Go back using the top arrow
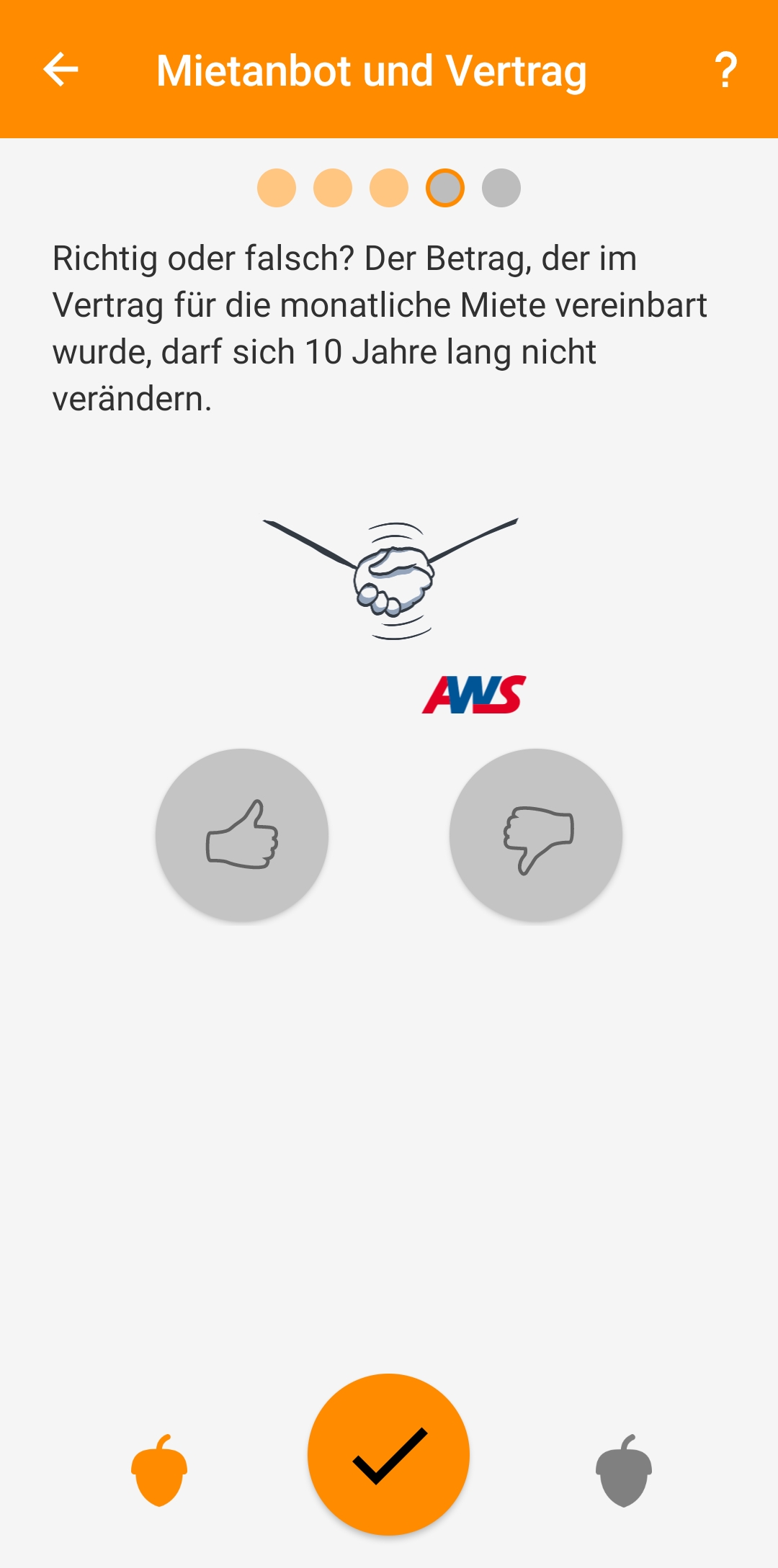 [61, 70]
